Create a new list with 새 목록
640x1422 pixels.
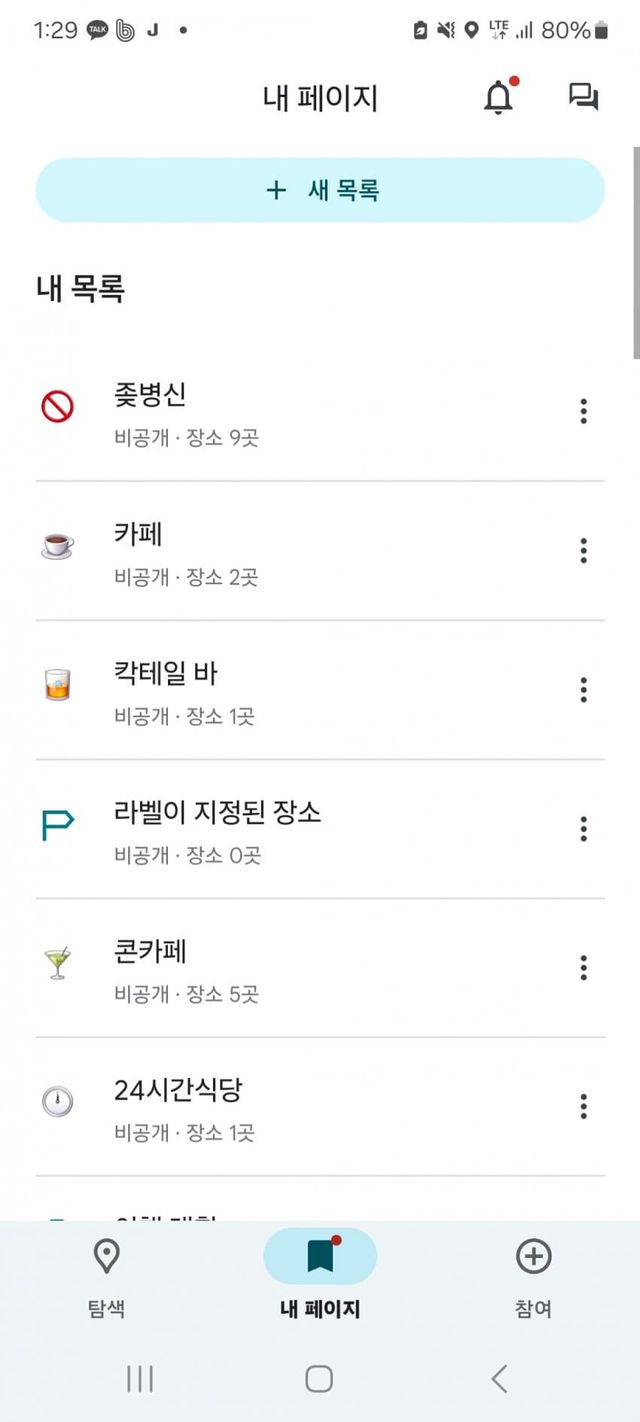320,190
